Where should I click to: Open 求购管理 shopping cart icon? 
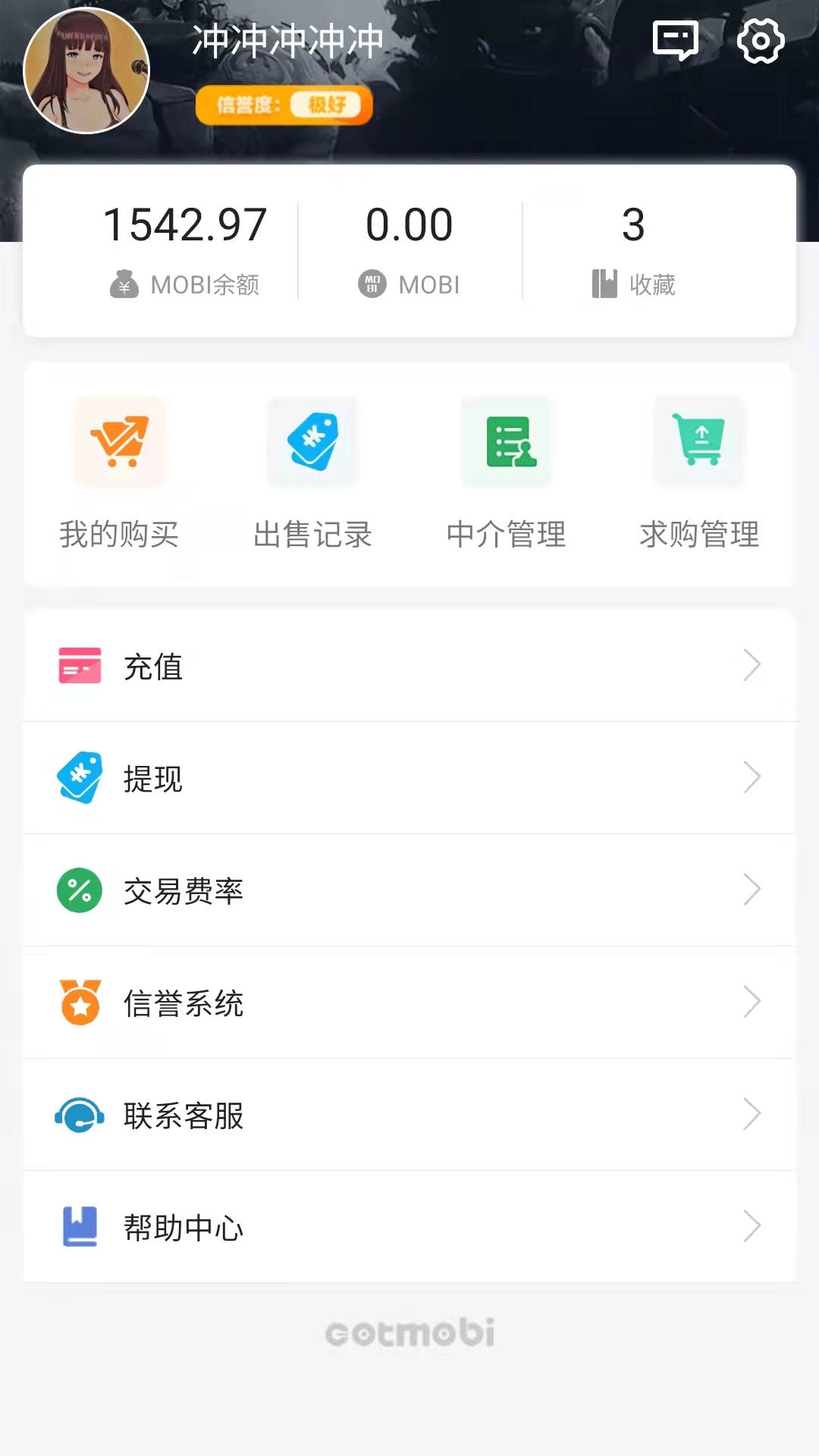click(x=699, y=442)
